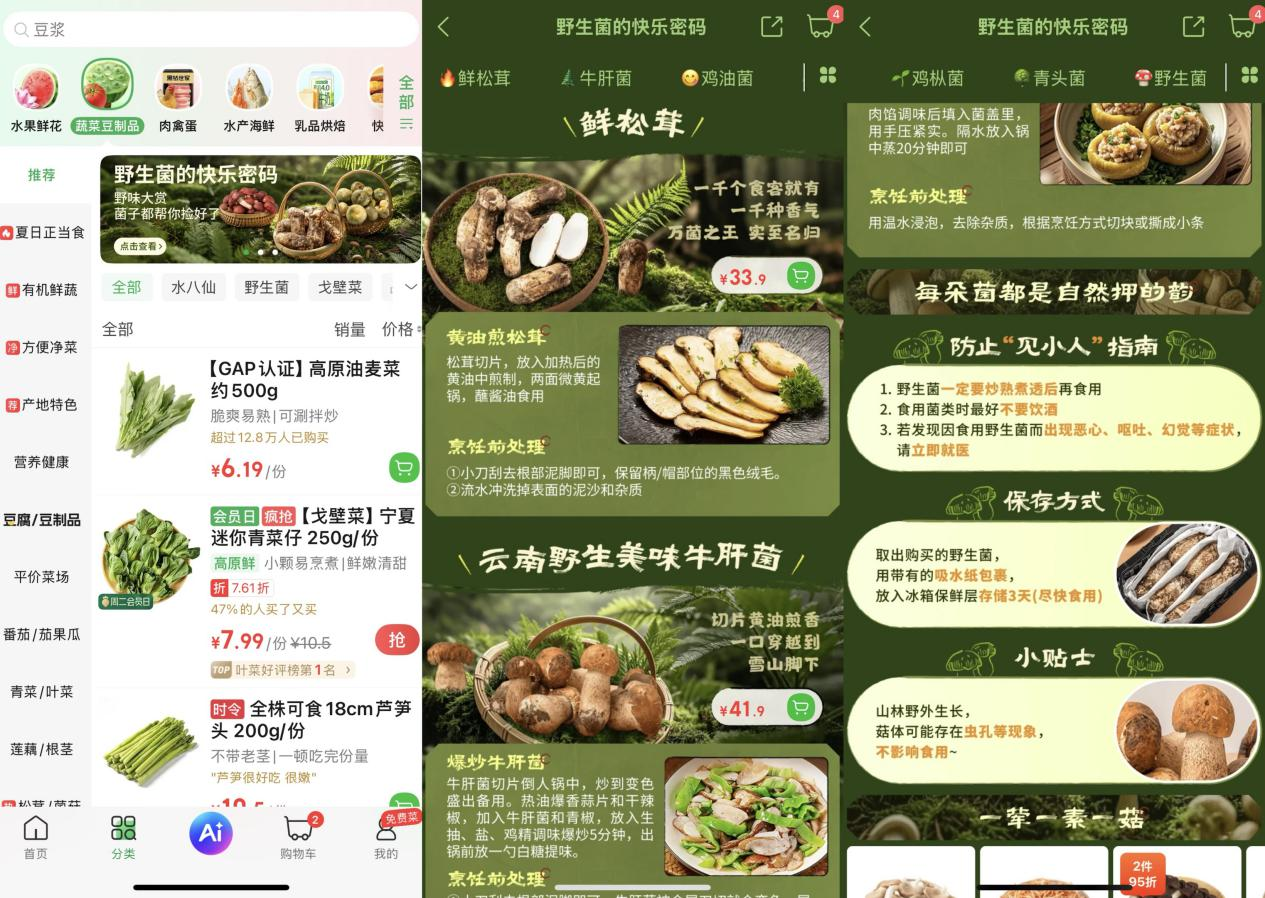Tap the red 抢 button on 宁夏迷你青菜仔
The width and height of the screenshot is (1265, 898).
coord(396,639)
